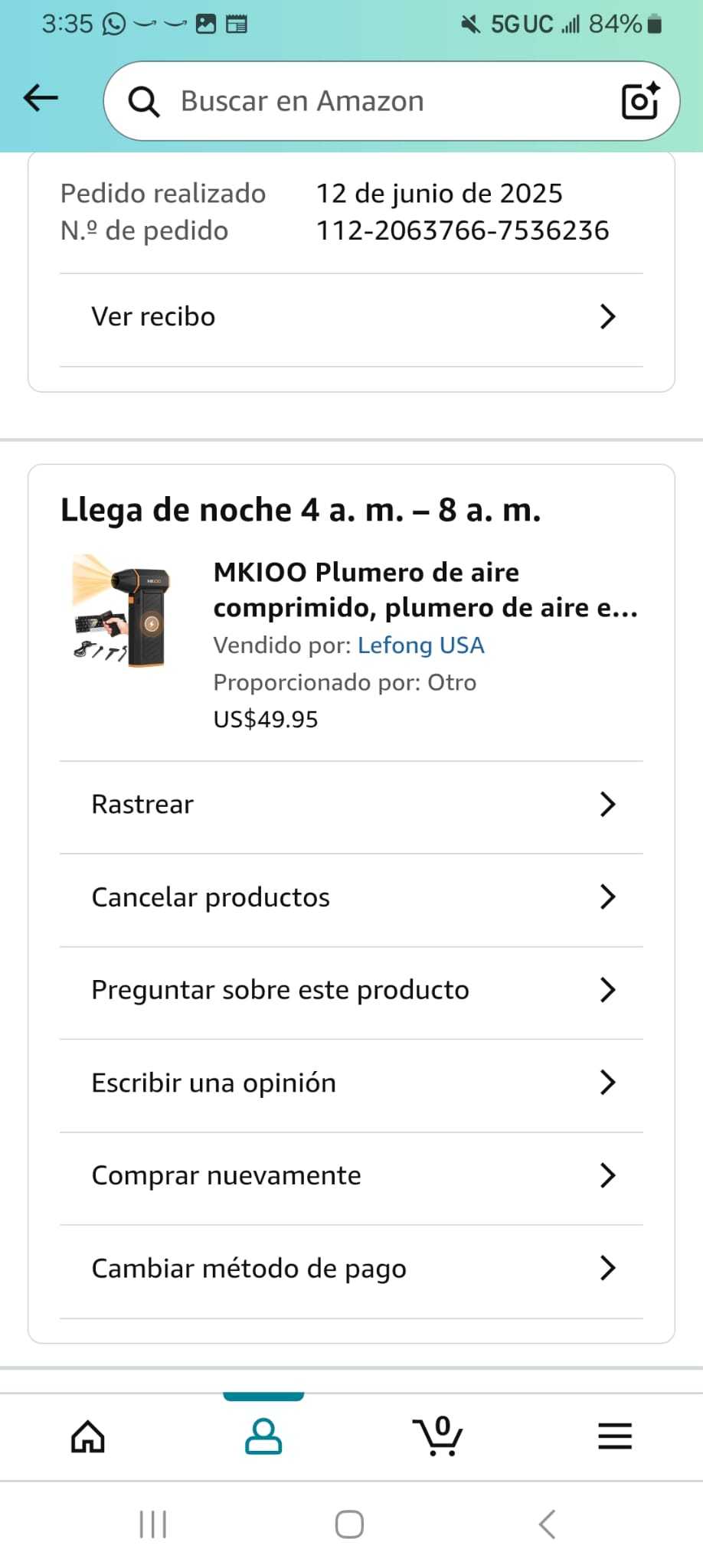Open the shopping cart tab
703x1568 pixels.
439,1436
